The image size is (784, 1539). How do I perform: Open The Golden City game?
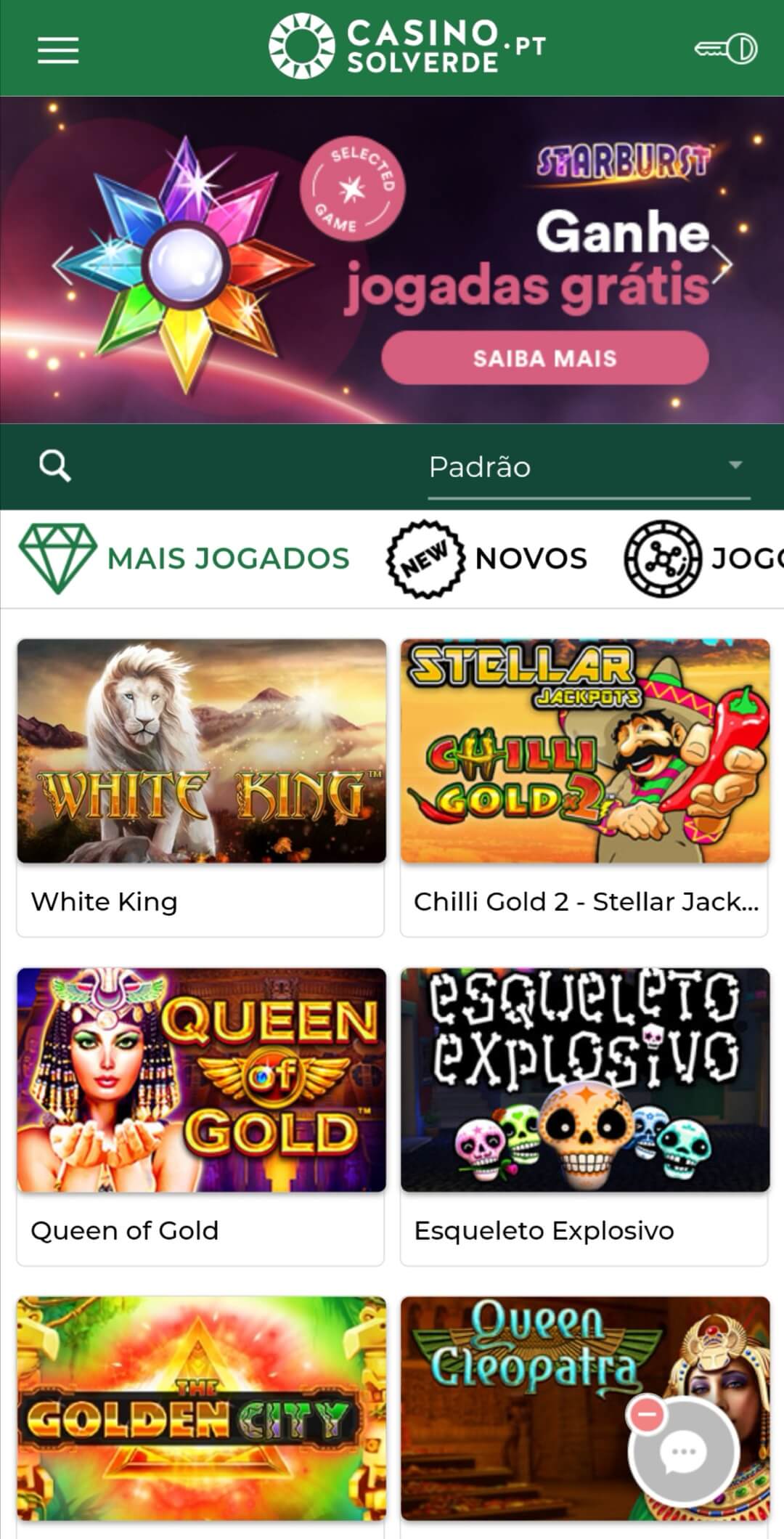201,1409
